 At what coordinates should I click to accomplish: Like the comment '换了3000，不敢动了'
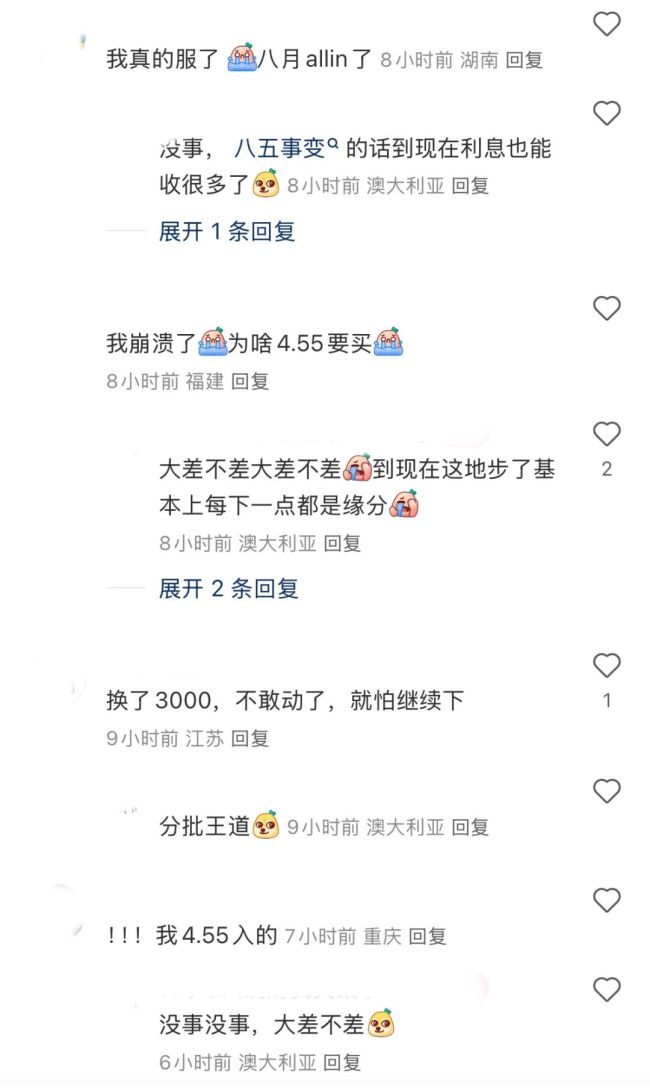tap(607, 665)
